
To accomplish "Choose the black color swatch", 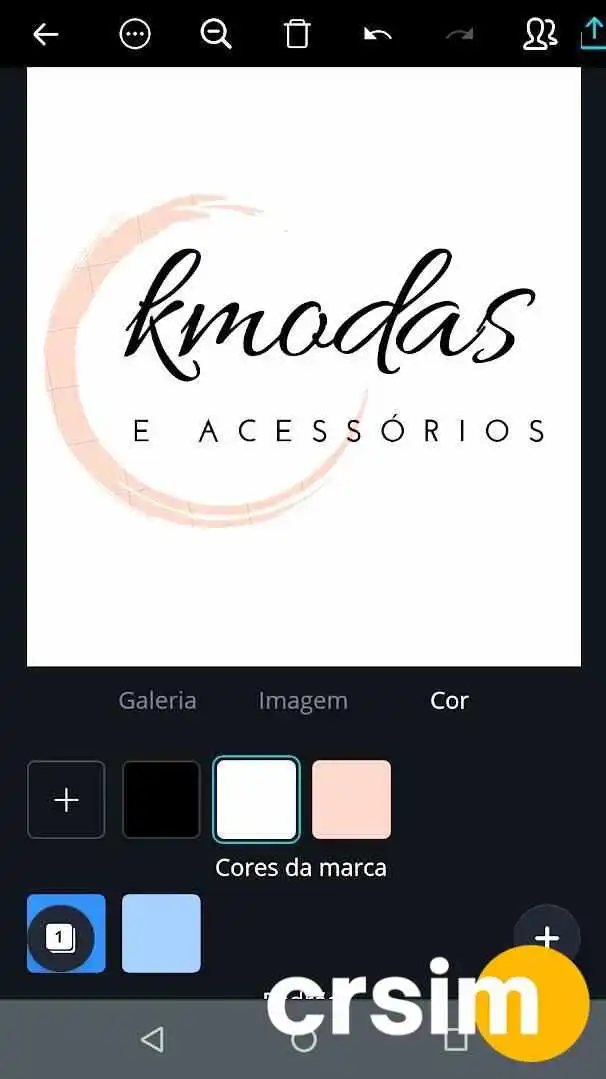I will click(x=161, y=800).
